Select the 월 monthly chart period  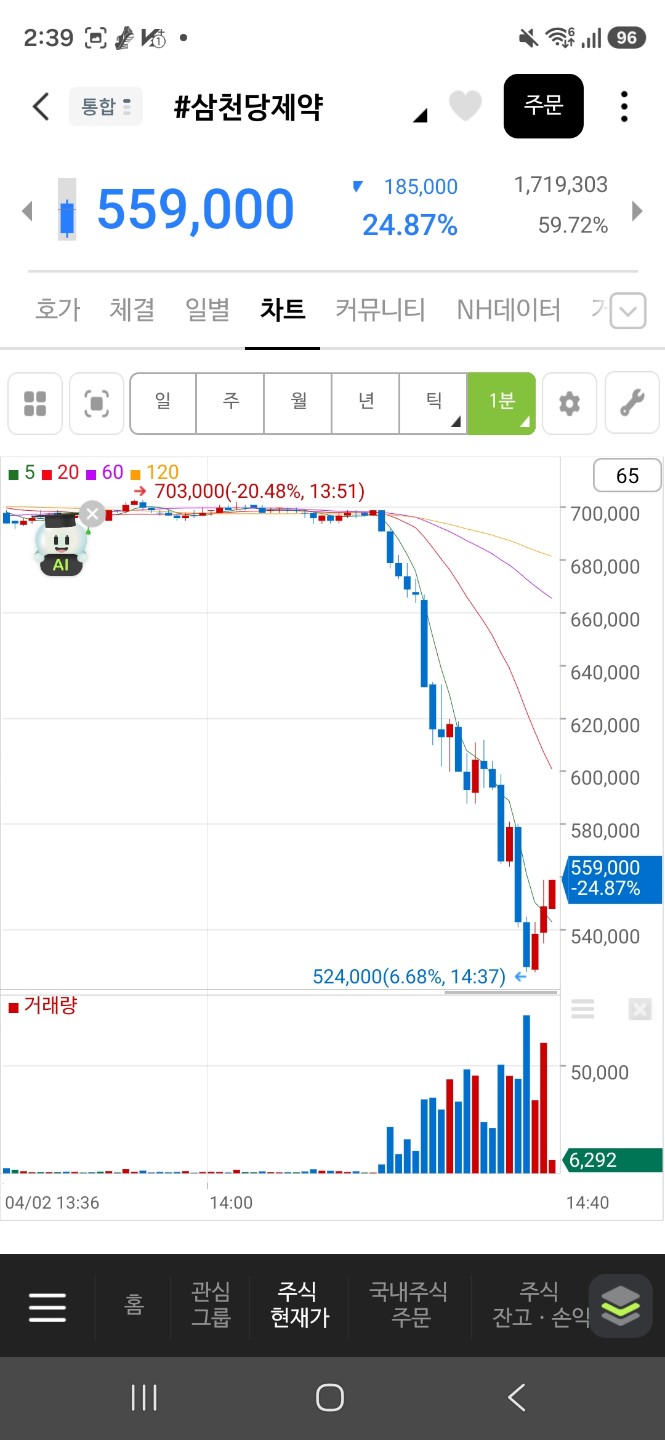[x=299, y=402]
